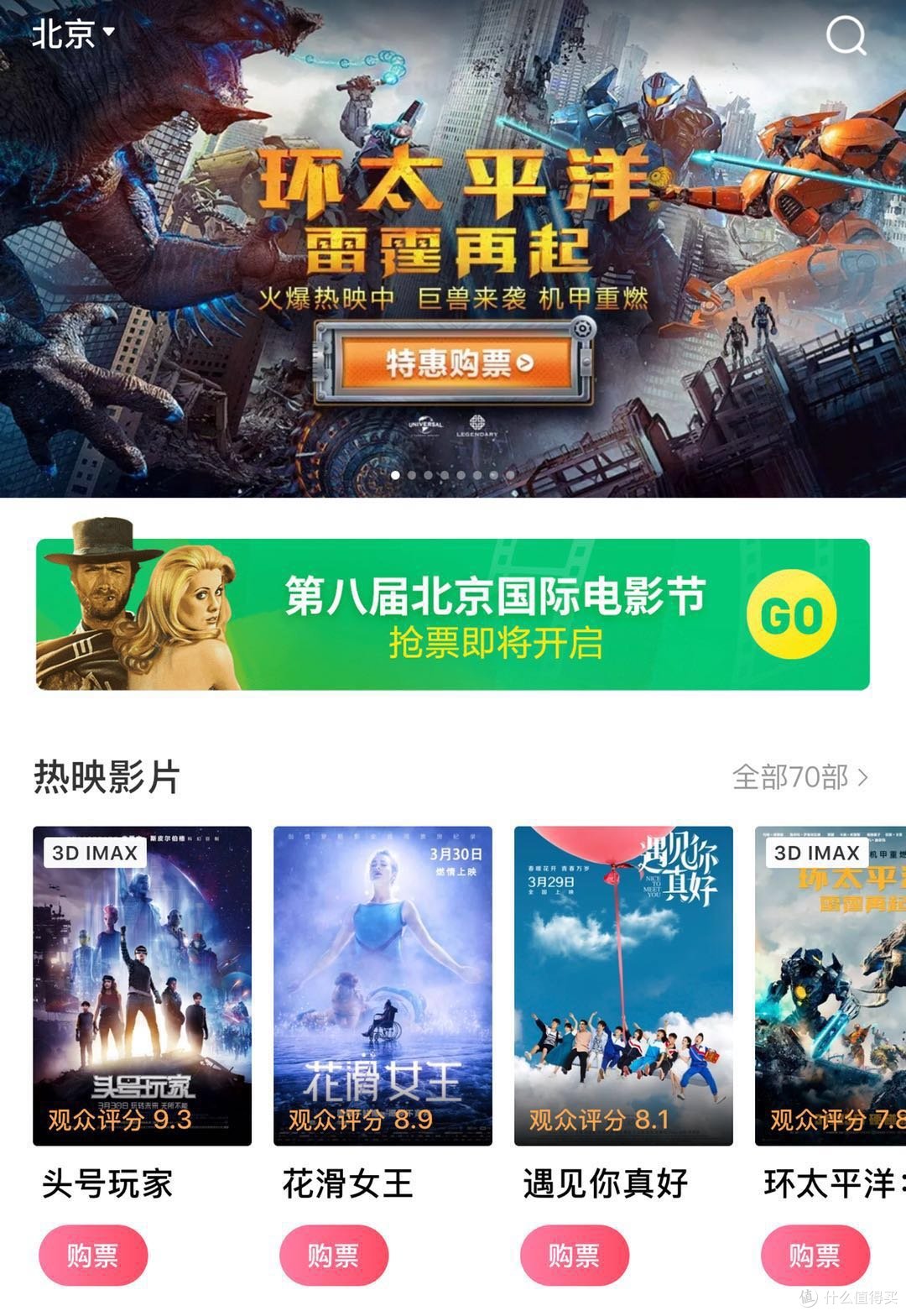Buy tickets (购票) for 环太平洋

click(815, 1256)
